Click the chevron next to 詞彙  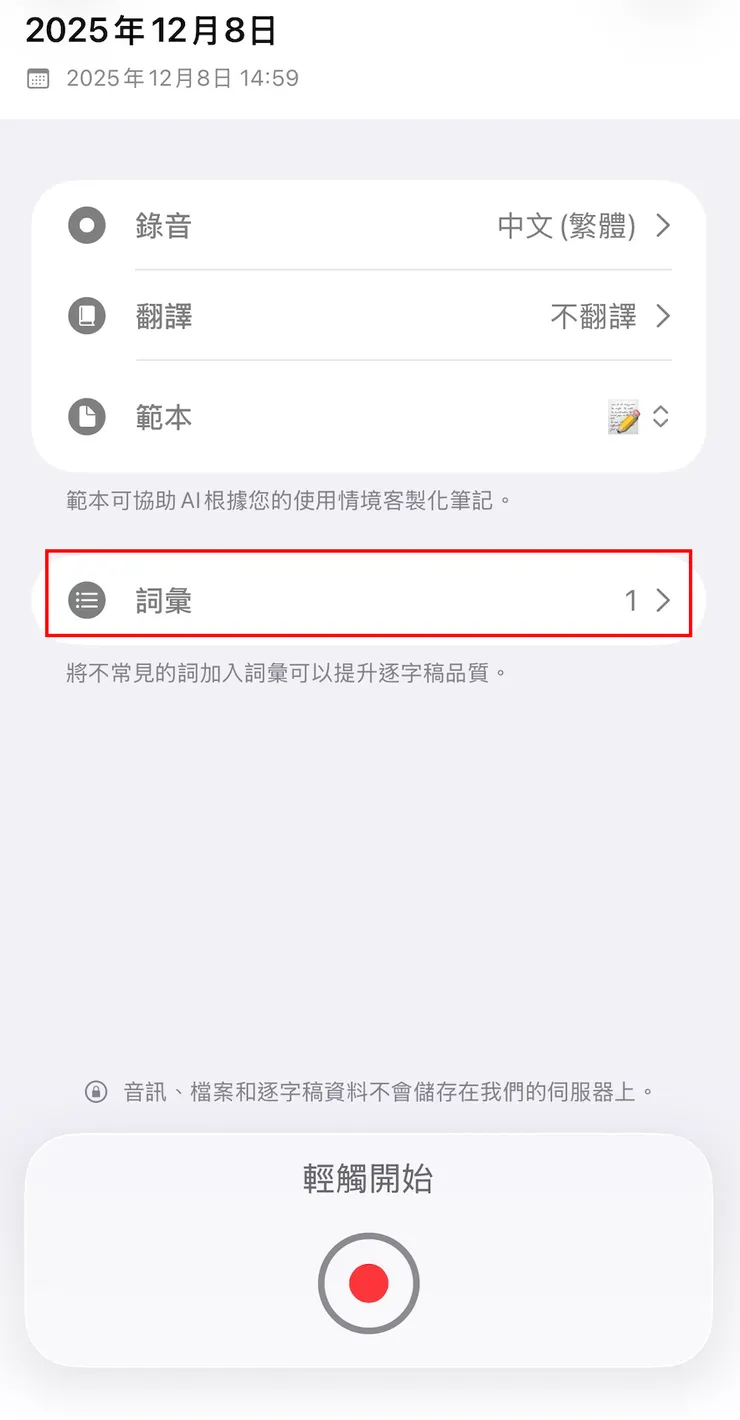click(663, 600)
